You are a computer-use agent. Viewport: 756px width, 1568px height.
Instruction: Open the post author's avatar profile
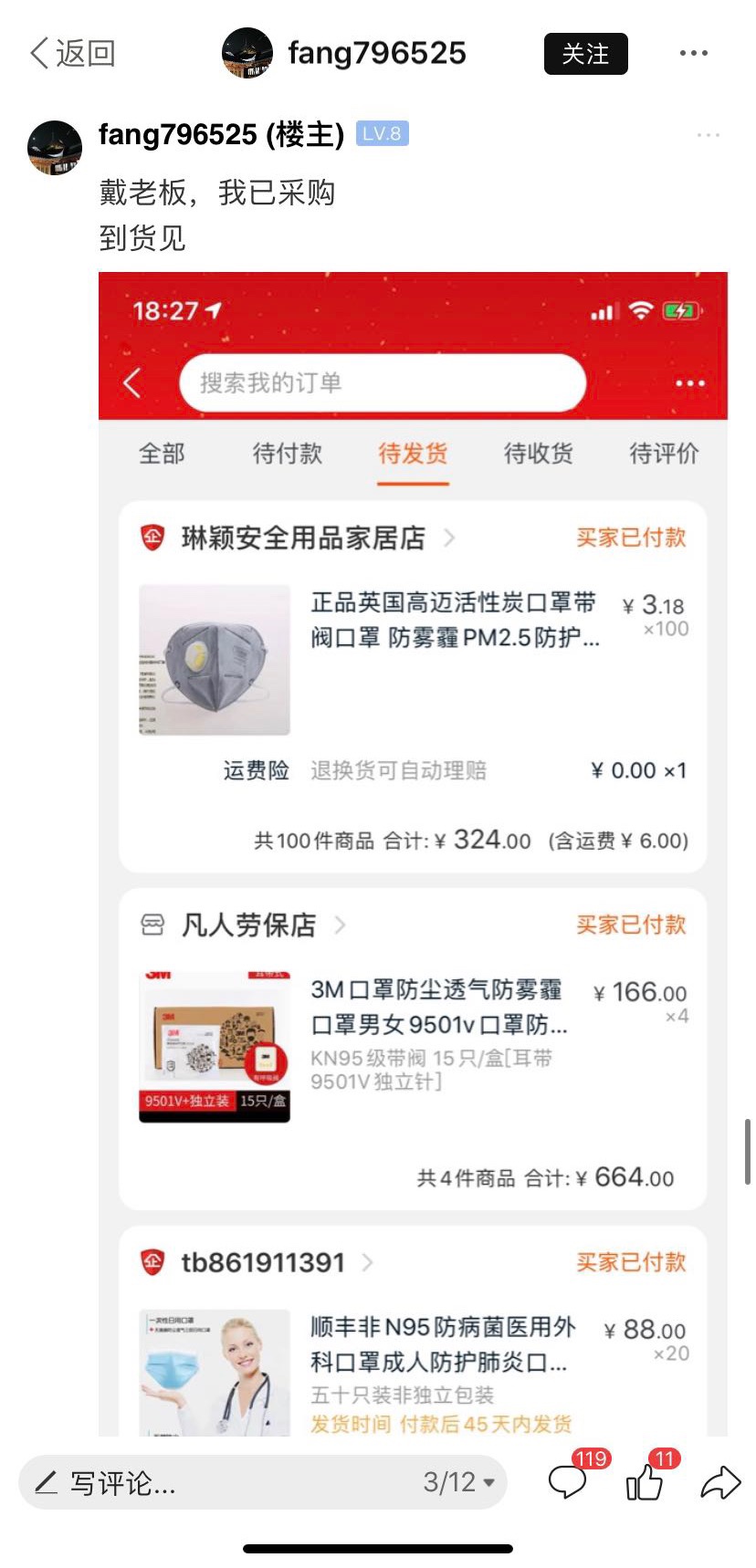point(55,147)
